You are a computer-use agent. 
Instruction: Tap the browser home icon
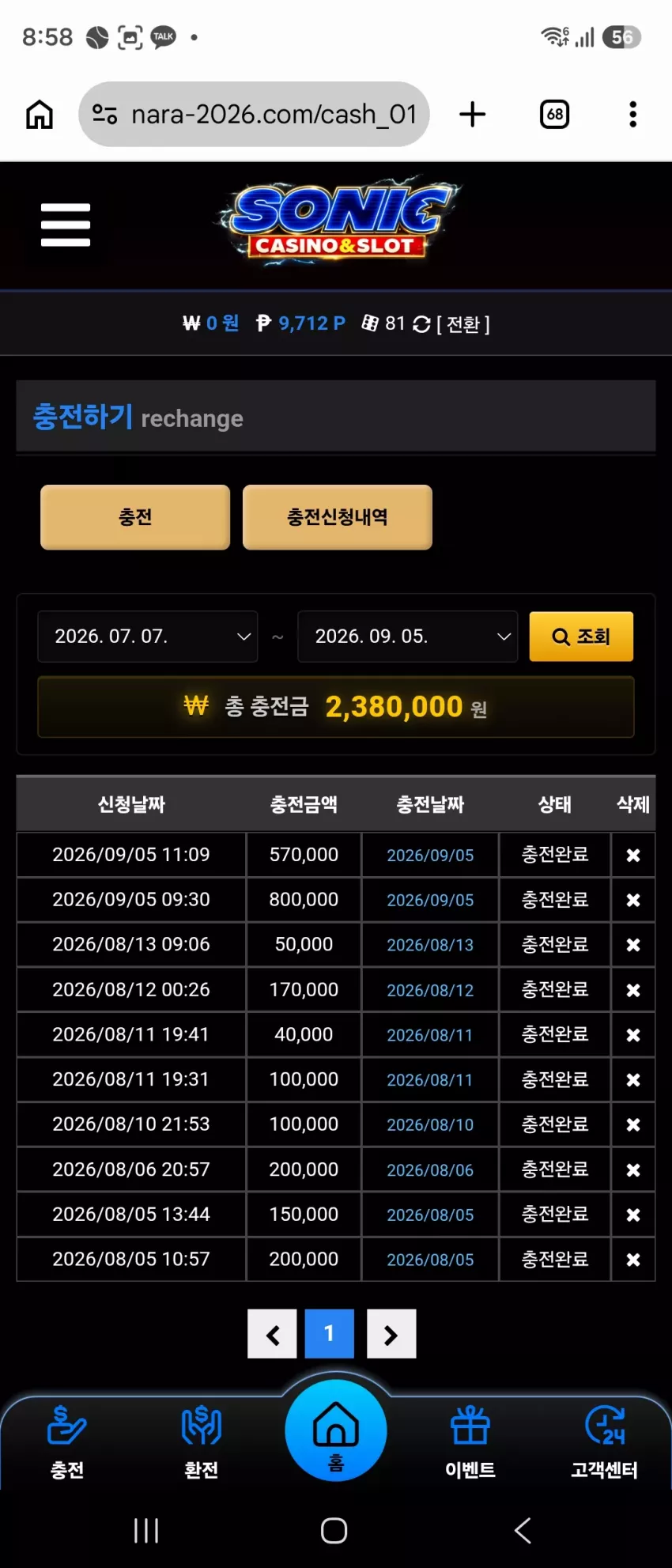pyautogui.click(x=40, y=115)
